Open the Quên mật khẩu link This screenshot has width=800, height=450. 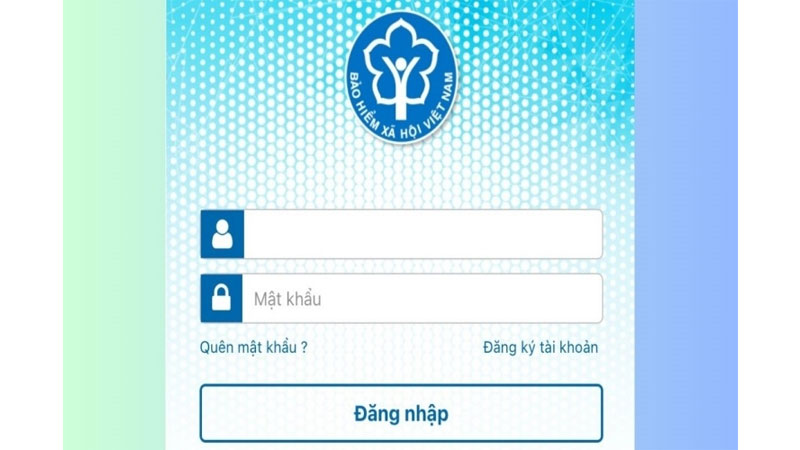(x=254, y=348)
